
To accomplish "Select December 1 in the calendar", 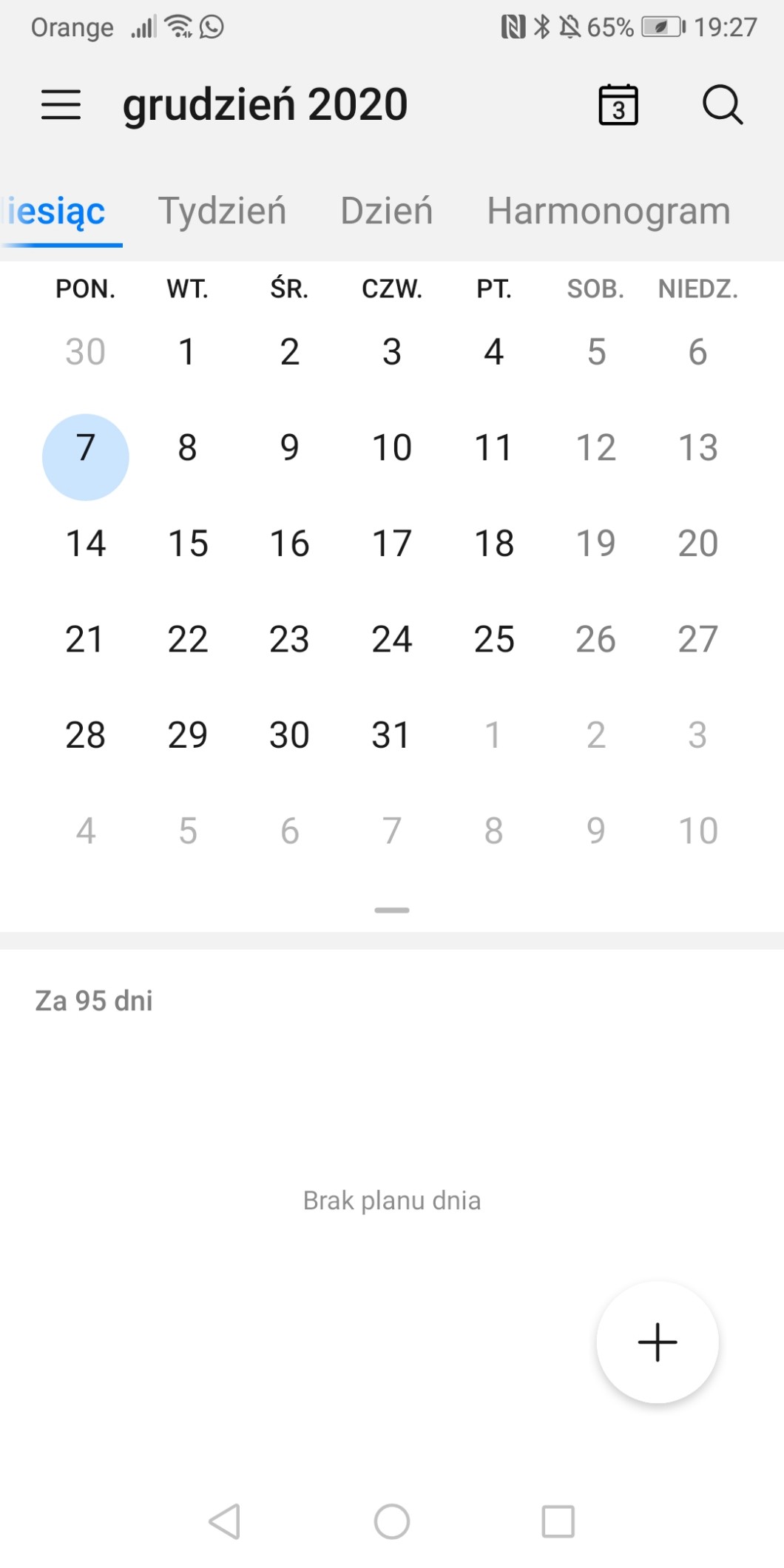I will (x=187, y=352).
